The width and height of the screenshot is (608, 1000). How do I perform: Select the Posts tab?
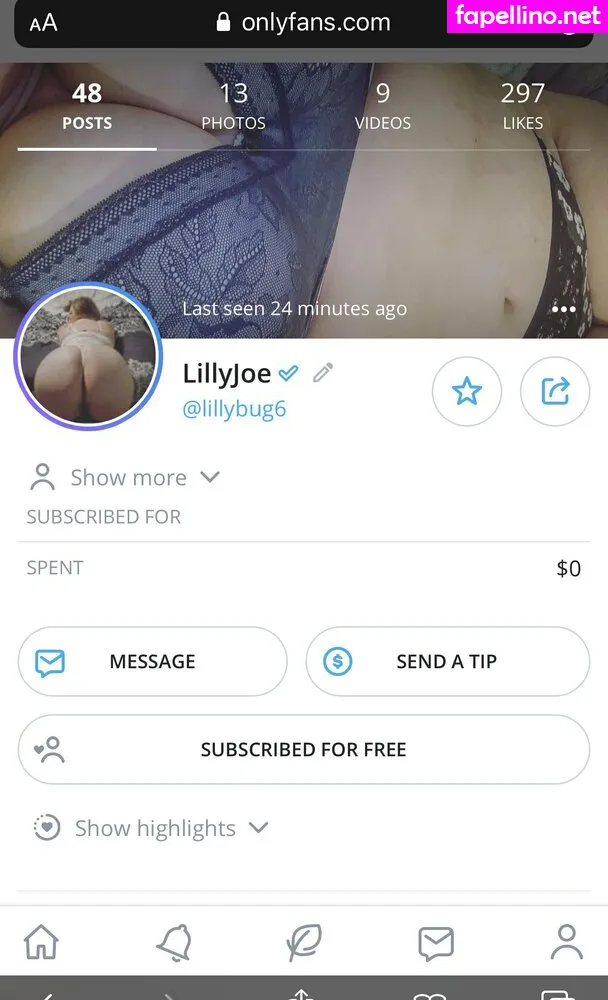pos(87,107)
